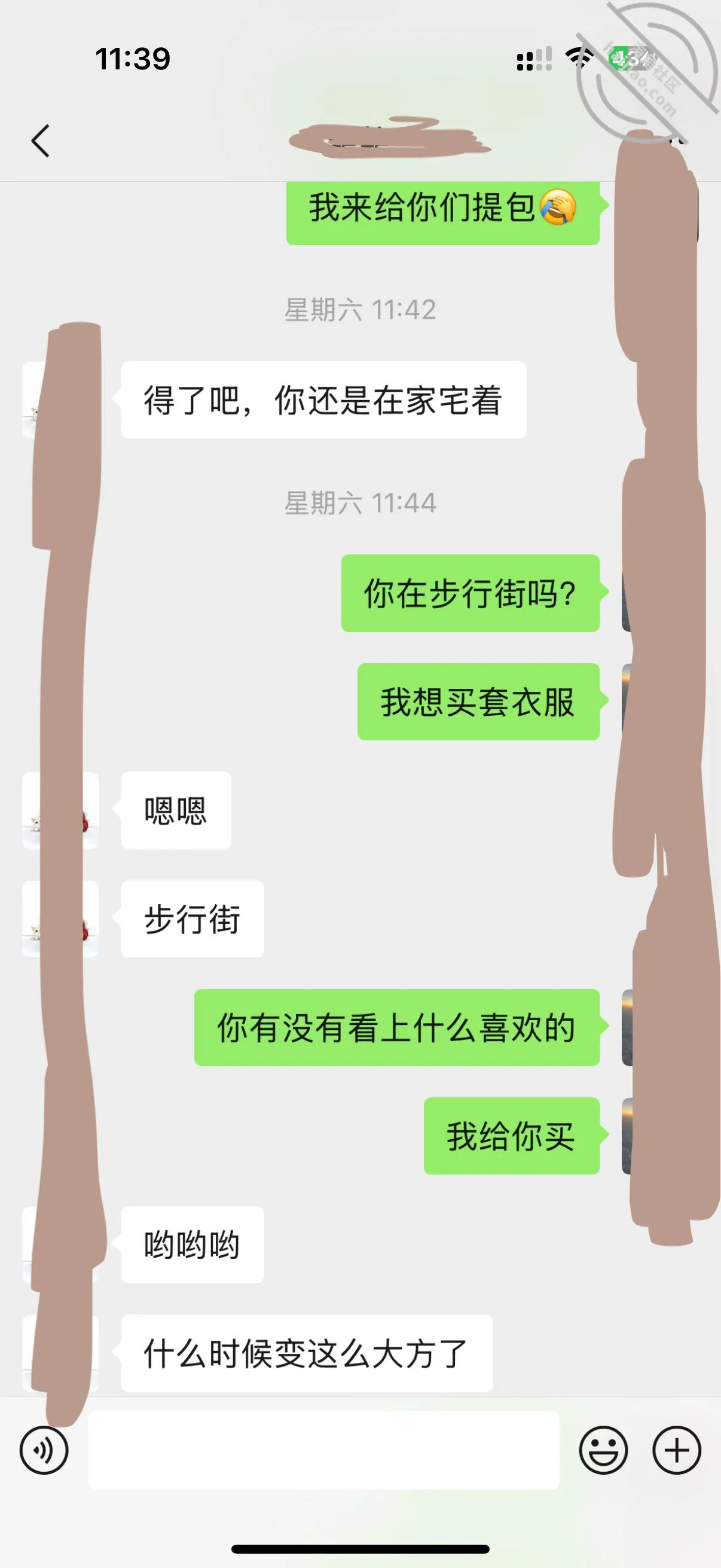
Task: Focus the message text field
Action: point(323,1450)
